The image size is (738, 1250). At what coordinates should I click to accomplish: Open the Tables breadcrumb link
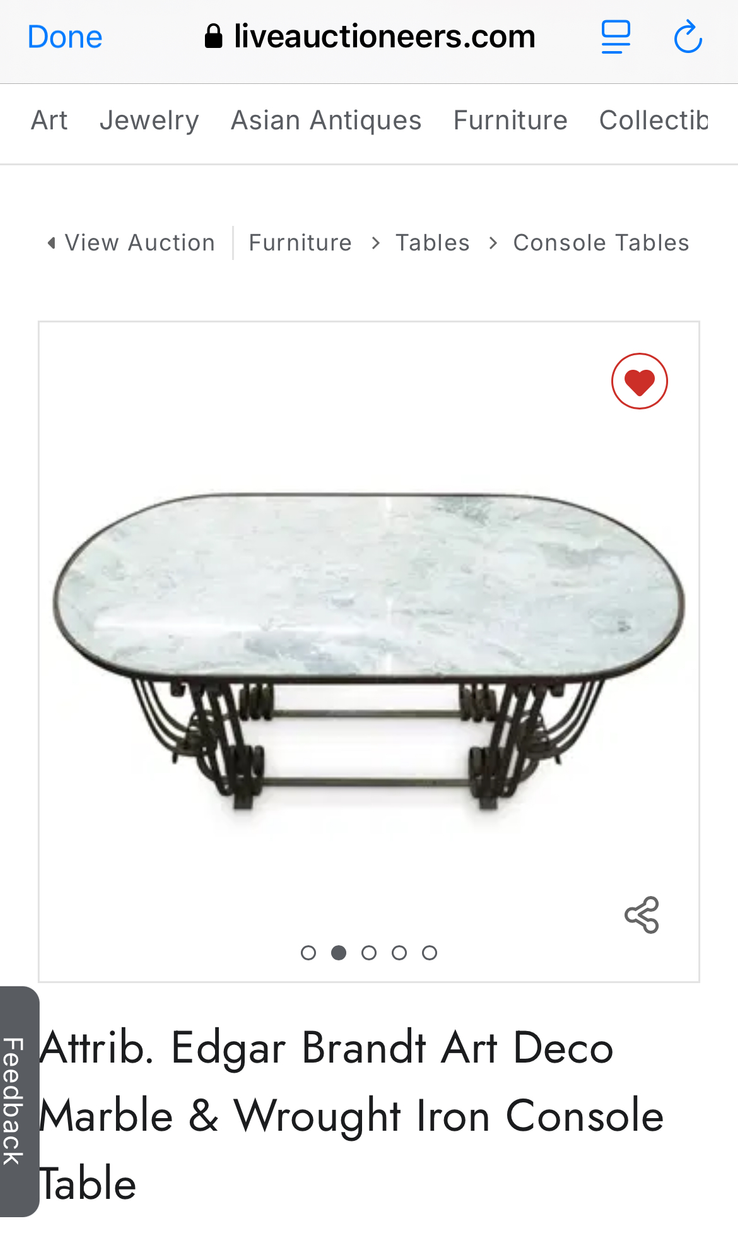[432, 243]
